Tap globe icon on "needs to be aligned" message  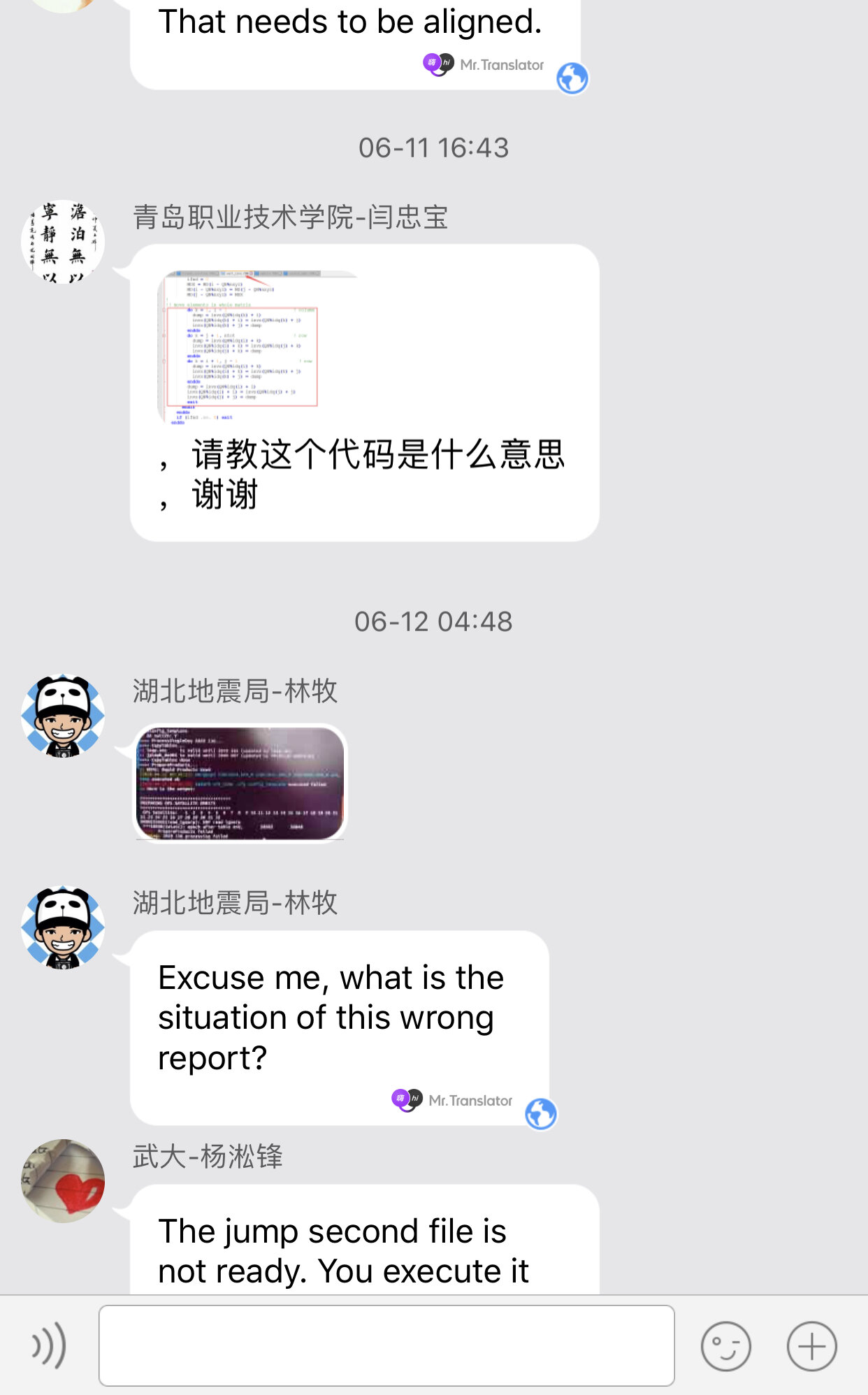pyautogui.click(x=572, y=78)
